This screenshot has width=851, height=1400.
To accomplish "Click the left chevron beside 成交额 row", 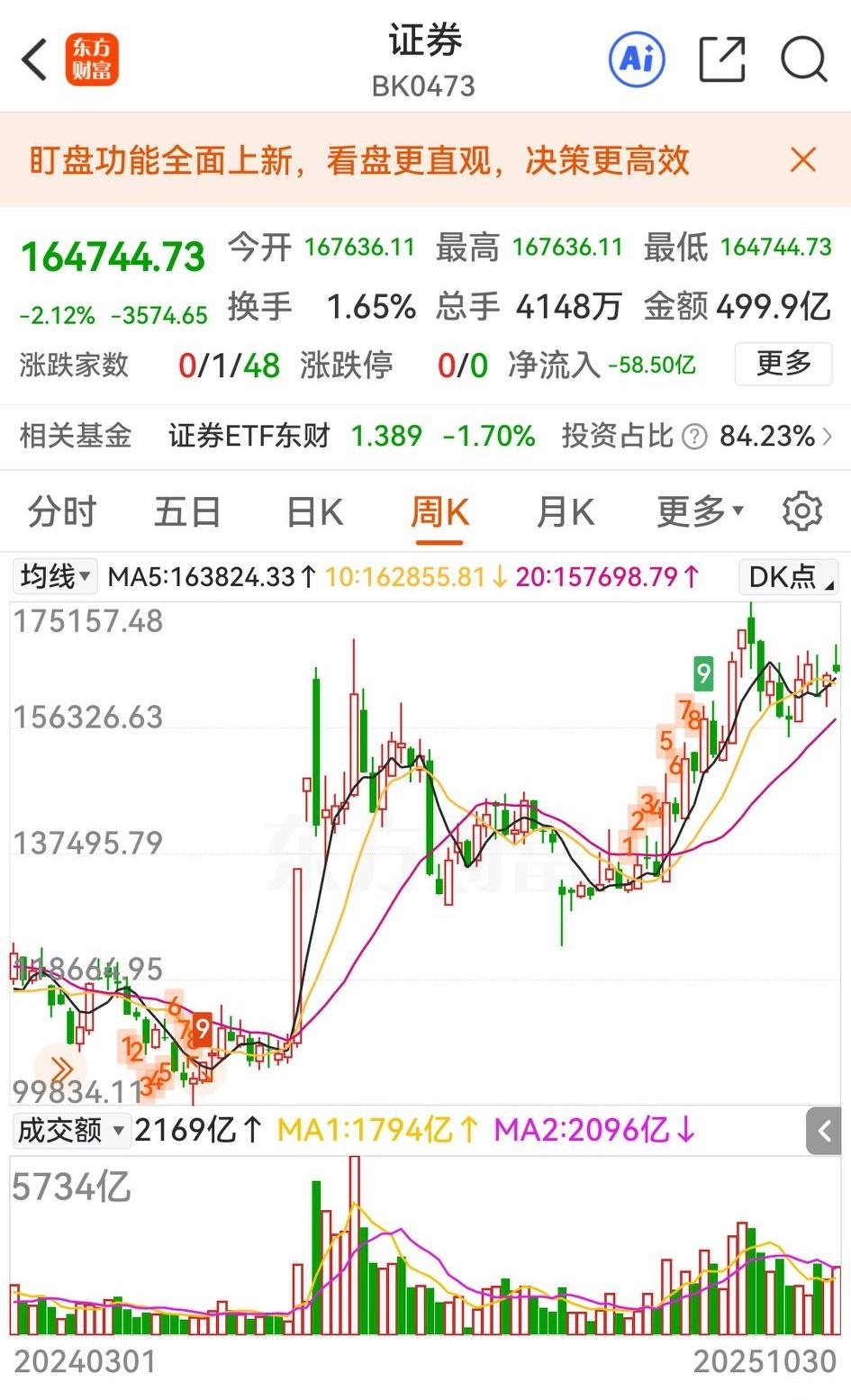I will point(822,1130).
